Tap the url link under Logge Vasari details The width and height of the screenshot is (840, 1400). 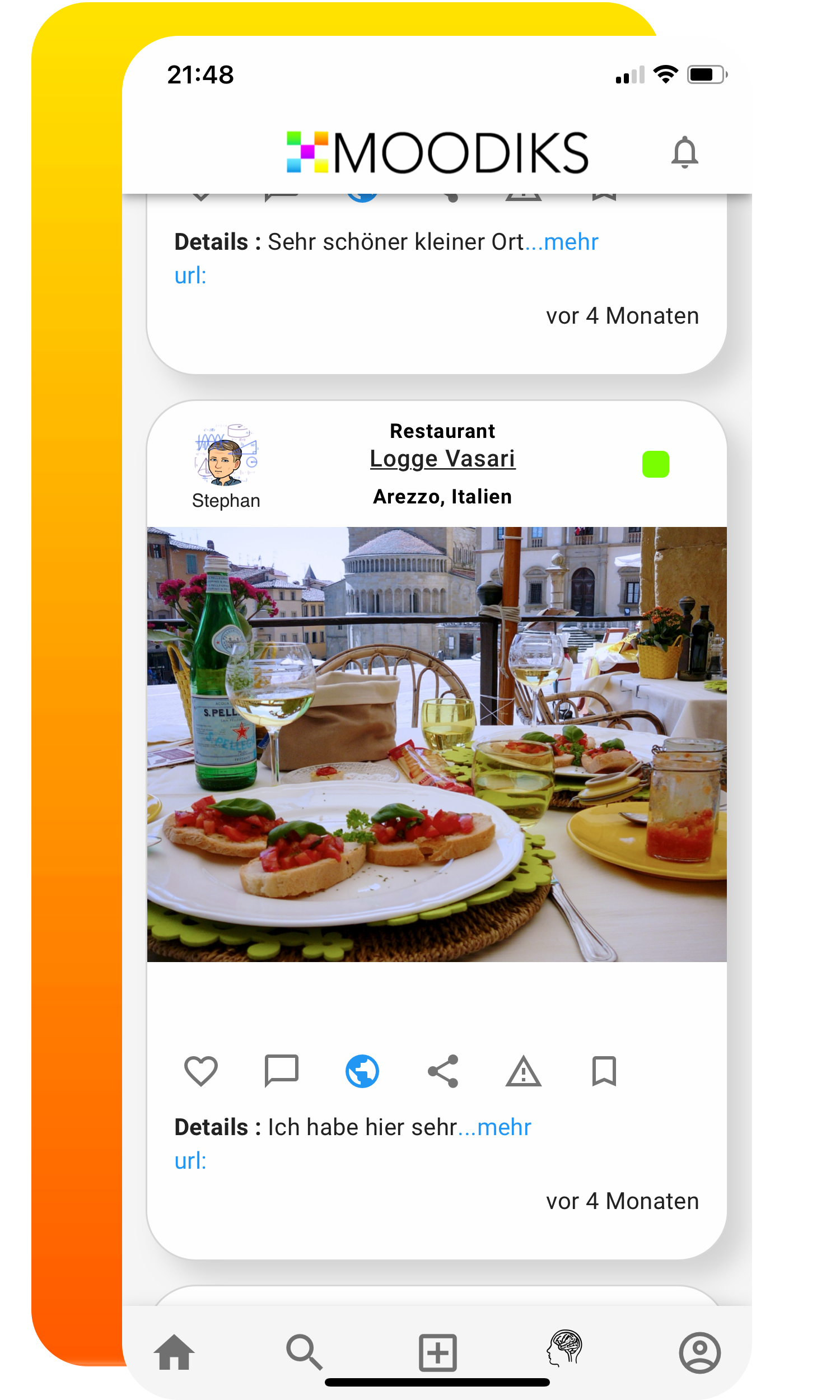click(190, 1161)
